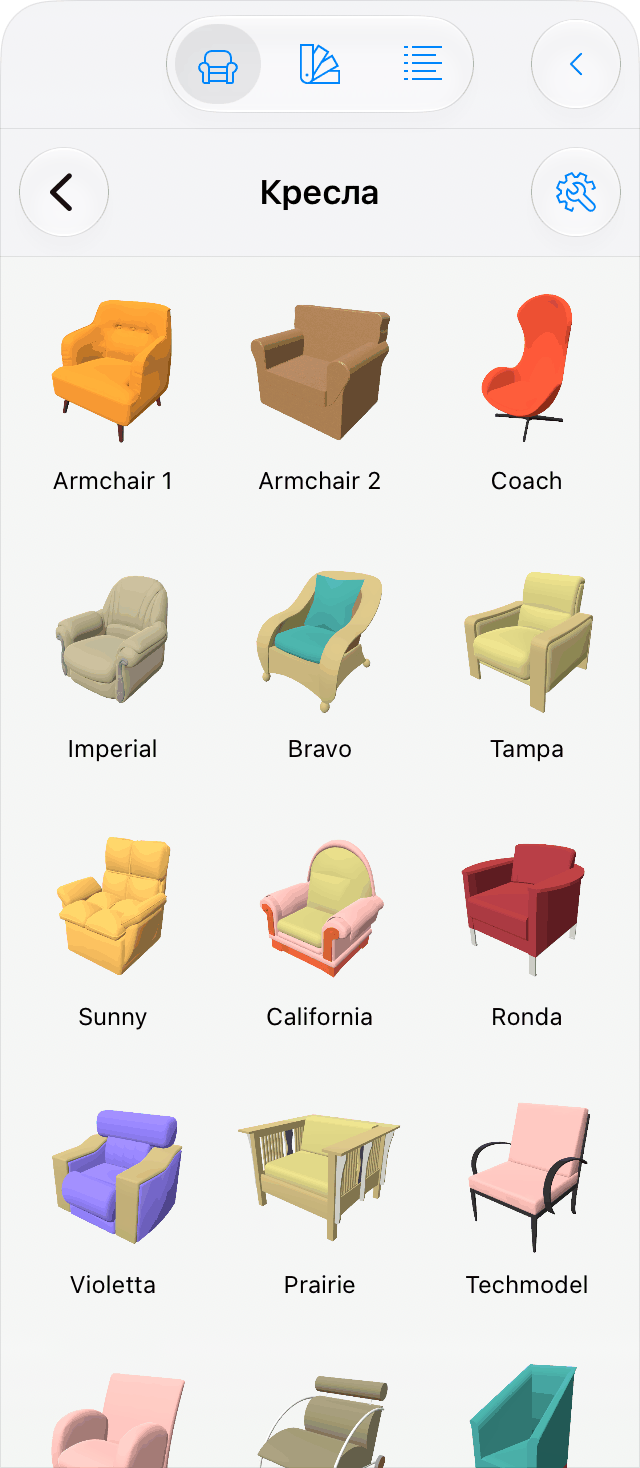Go back from the Кресла category
Image resolution: width=640 pixels, height=1468 pixels.
pyautogui.click(x=64, y=192)
